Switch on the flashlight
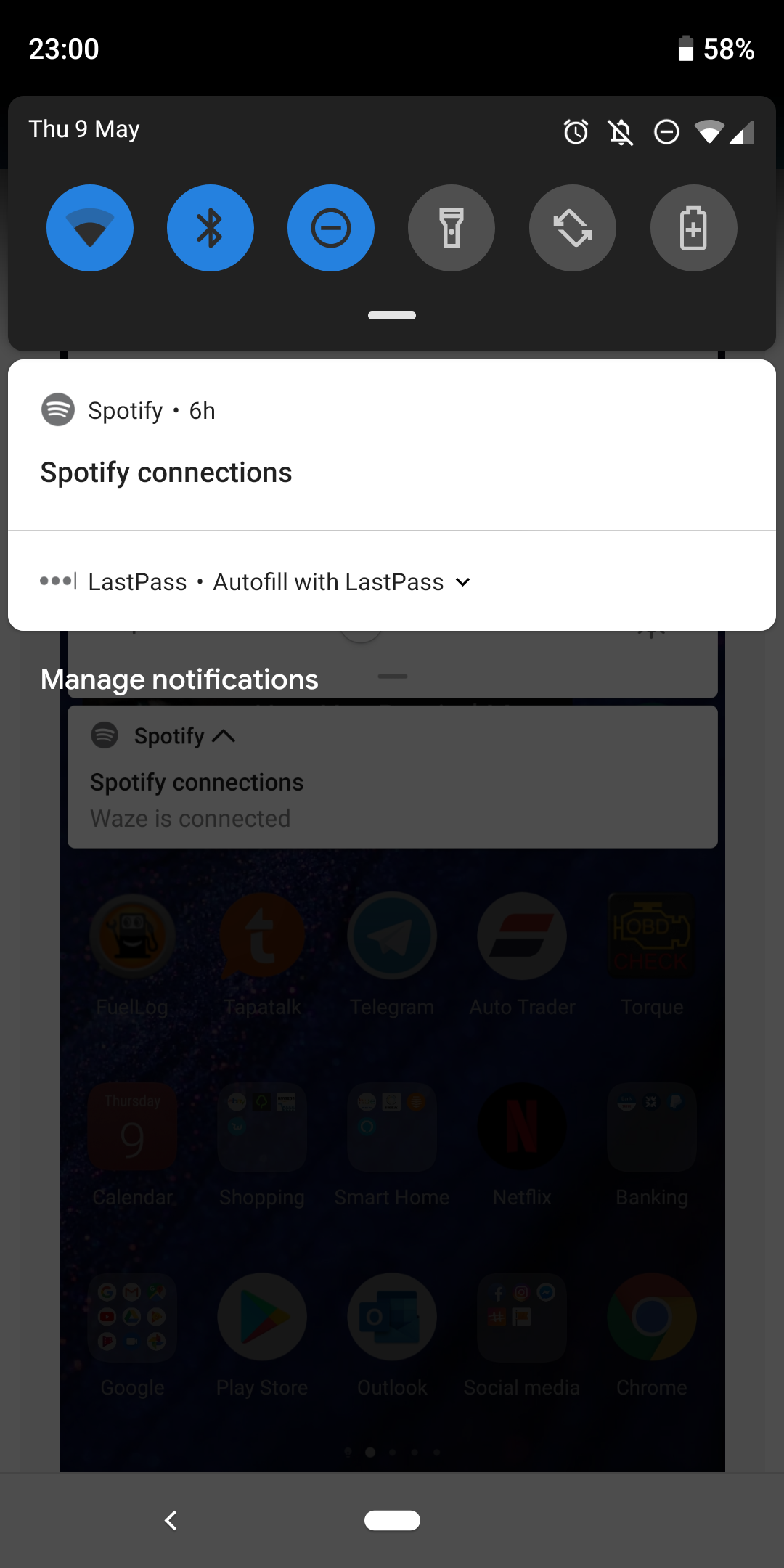 (452, 228)
